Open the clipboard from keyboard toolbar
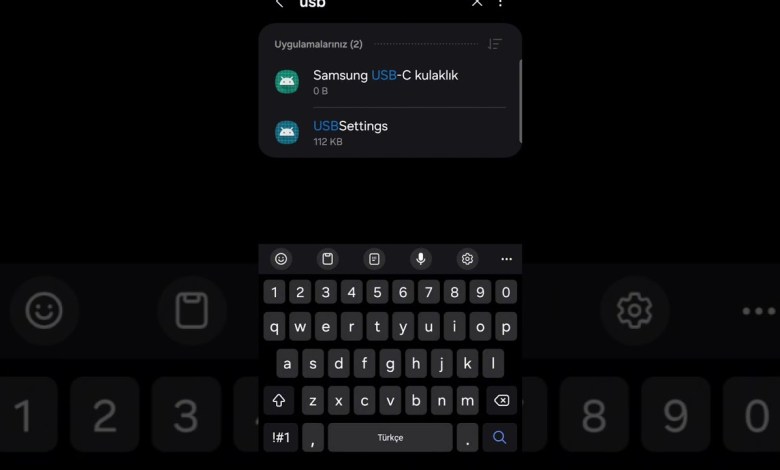The height and width of the screenshot is (470, 780). click(327, 259)
